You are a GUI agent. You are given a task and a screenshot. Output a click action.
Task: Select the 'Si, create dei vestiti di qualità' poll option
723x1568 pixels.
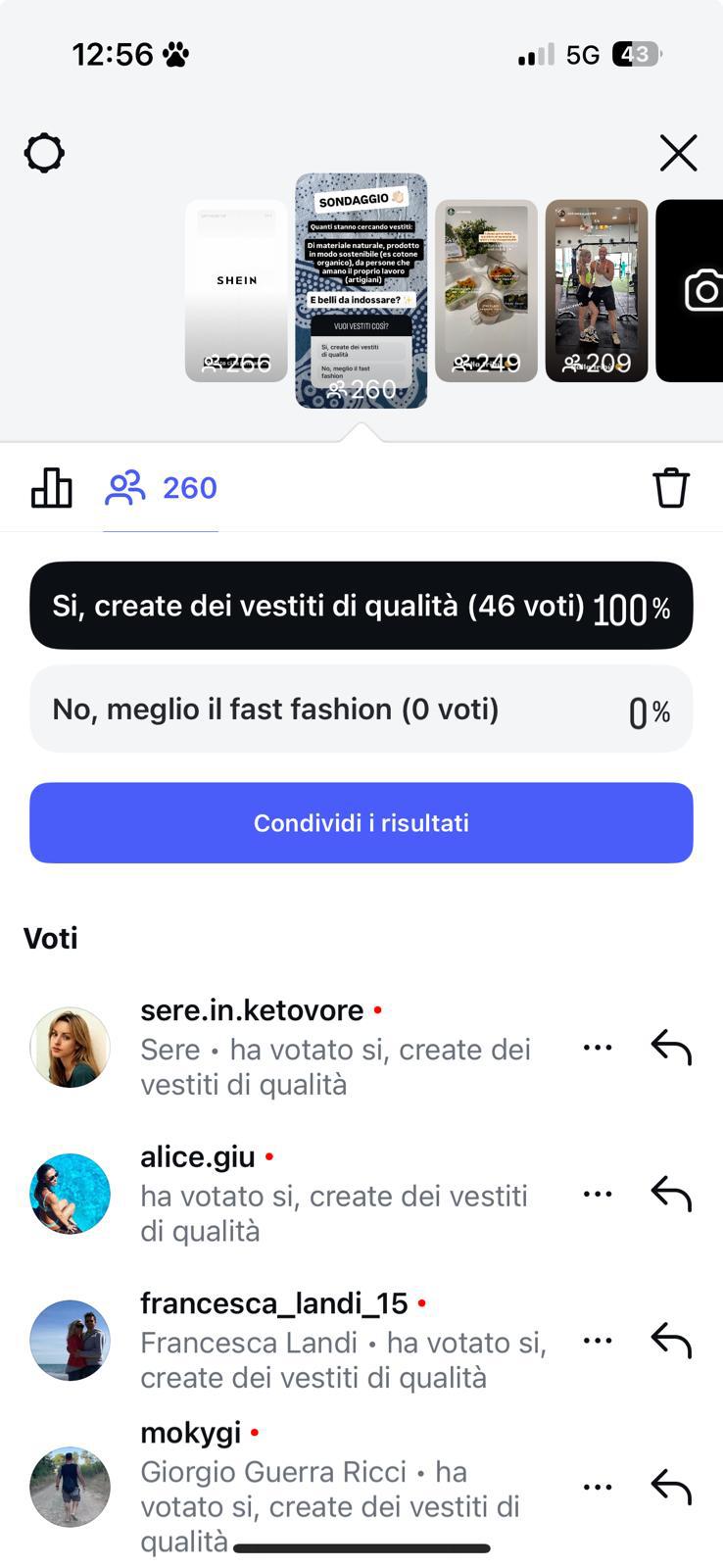pyautogui.click(x=361, y=606)
